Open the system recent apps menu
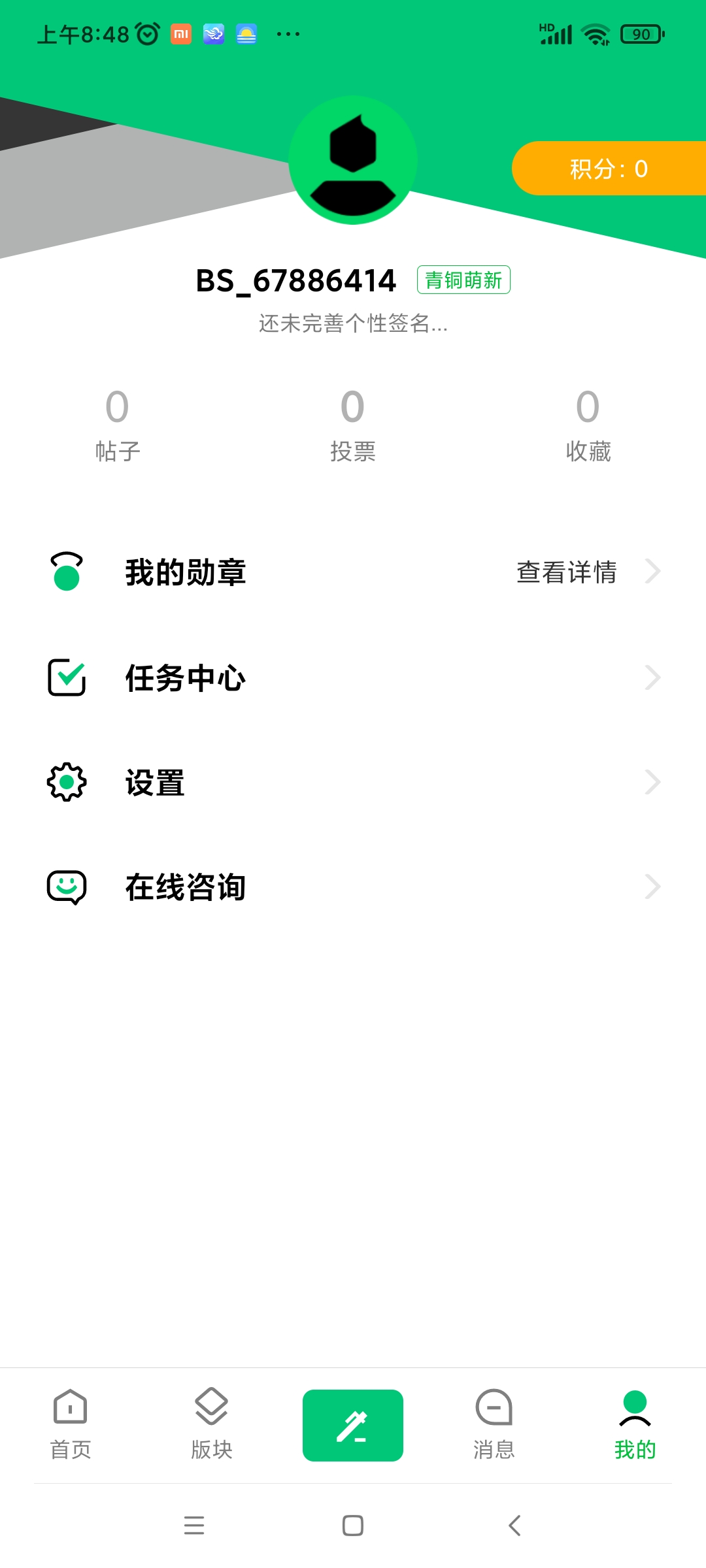 pyautogui.click(x=194, y=1526)
